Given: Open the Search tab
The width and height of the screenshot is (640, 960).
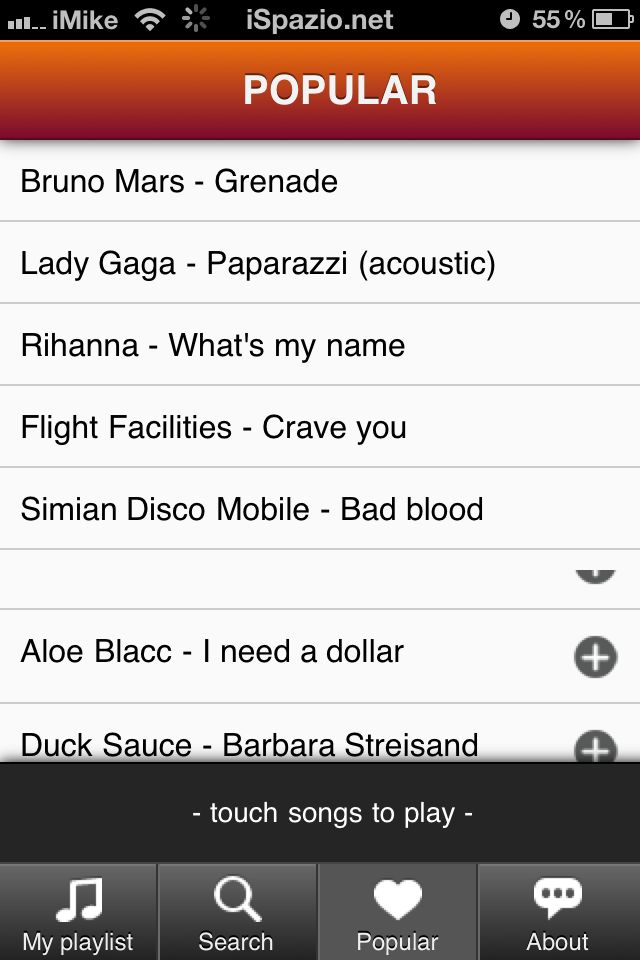Looking at the screenshot, I should point(237,912).
